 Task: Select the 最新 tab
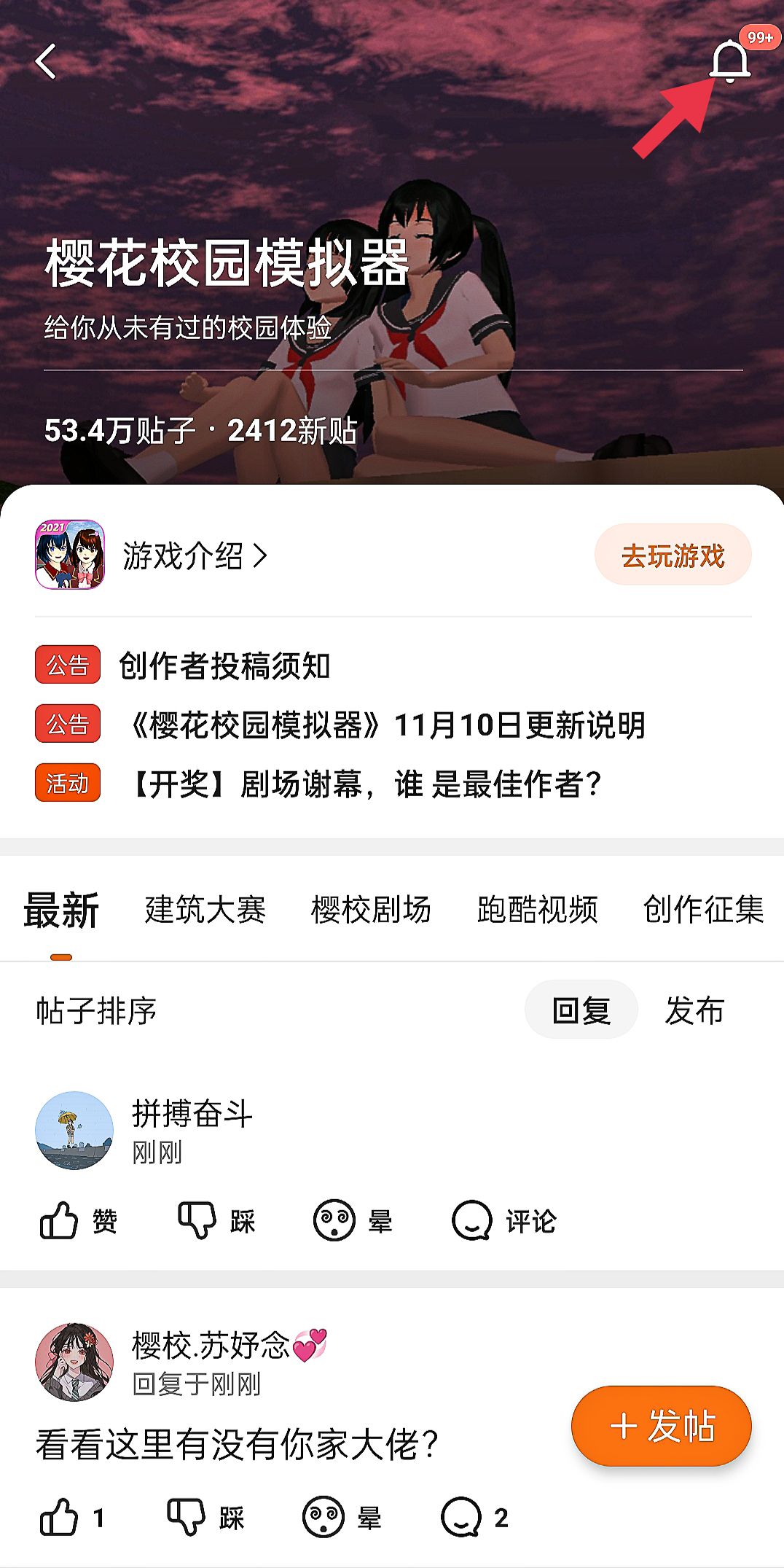coord(61,911)
